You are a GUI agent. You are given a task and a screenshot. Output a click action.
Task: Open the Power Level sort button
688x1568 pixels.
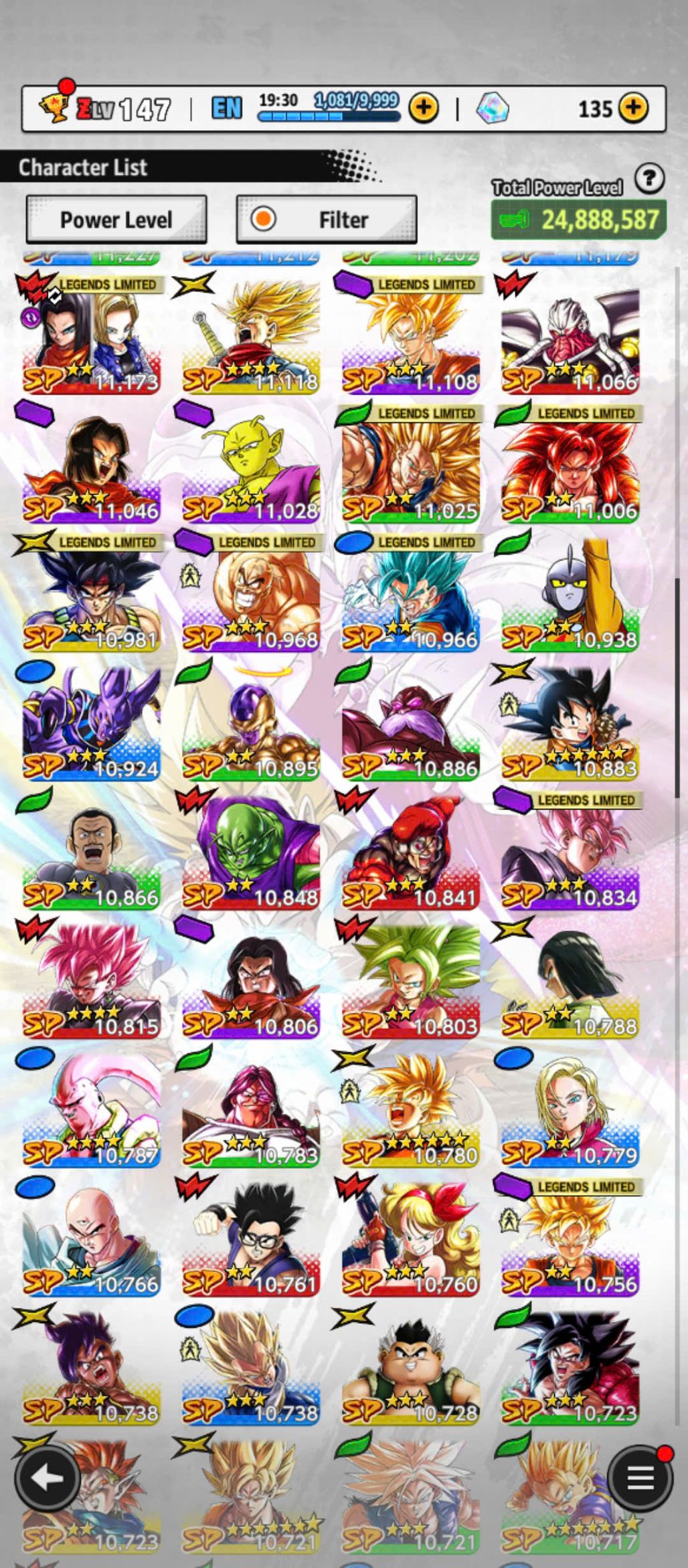tap(116, 220)
